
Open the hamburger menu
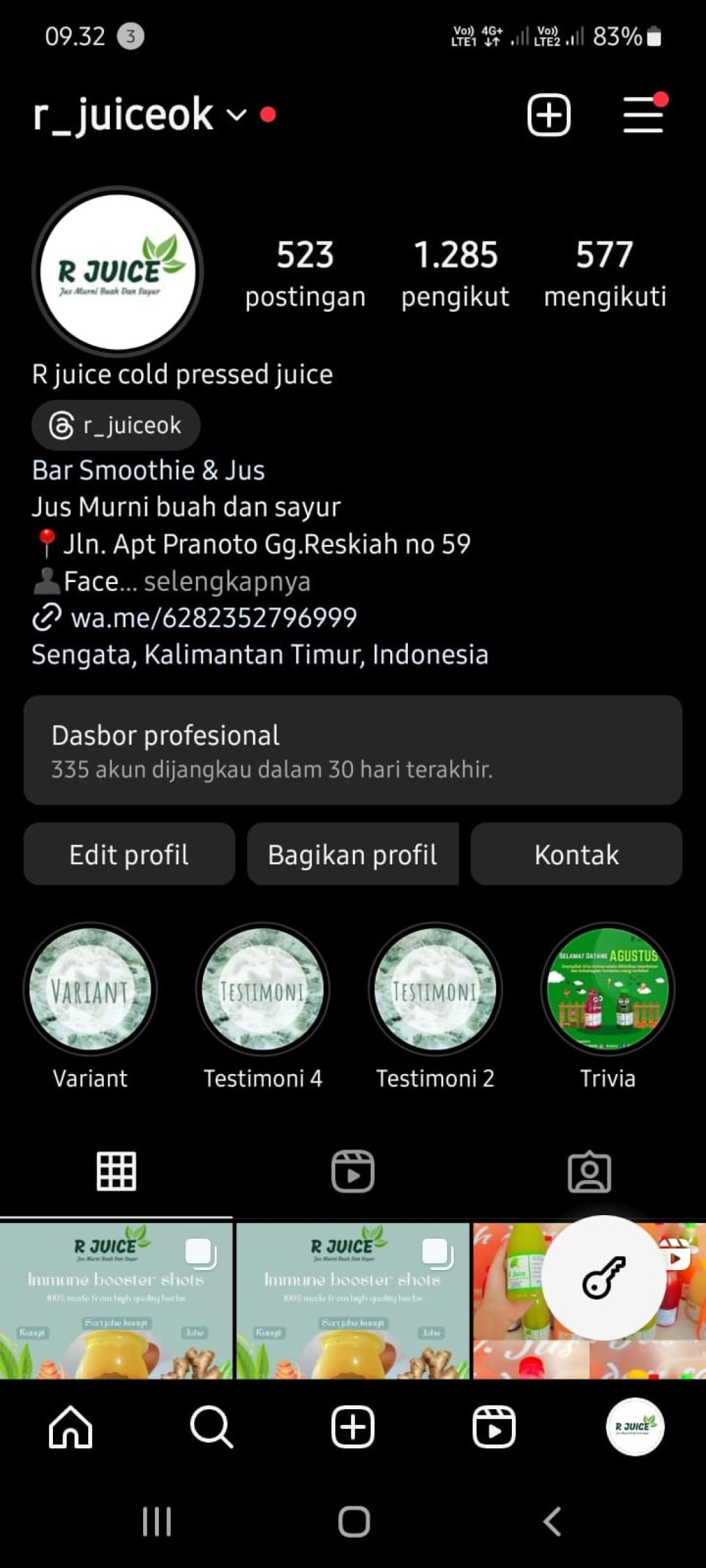[x=642, y=115]
